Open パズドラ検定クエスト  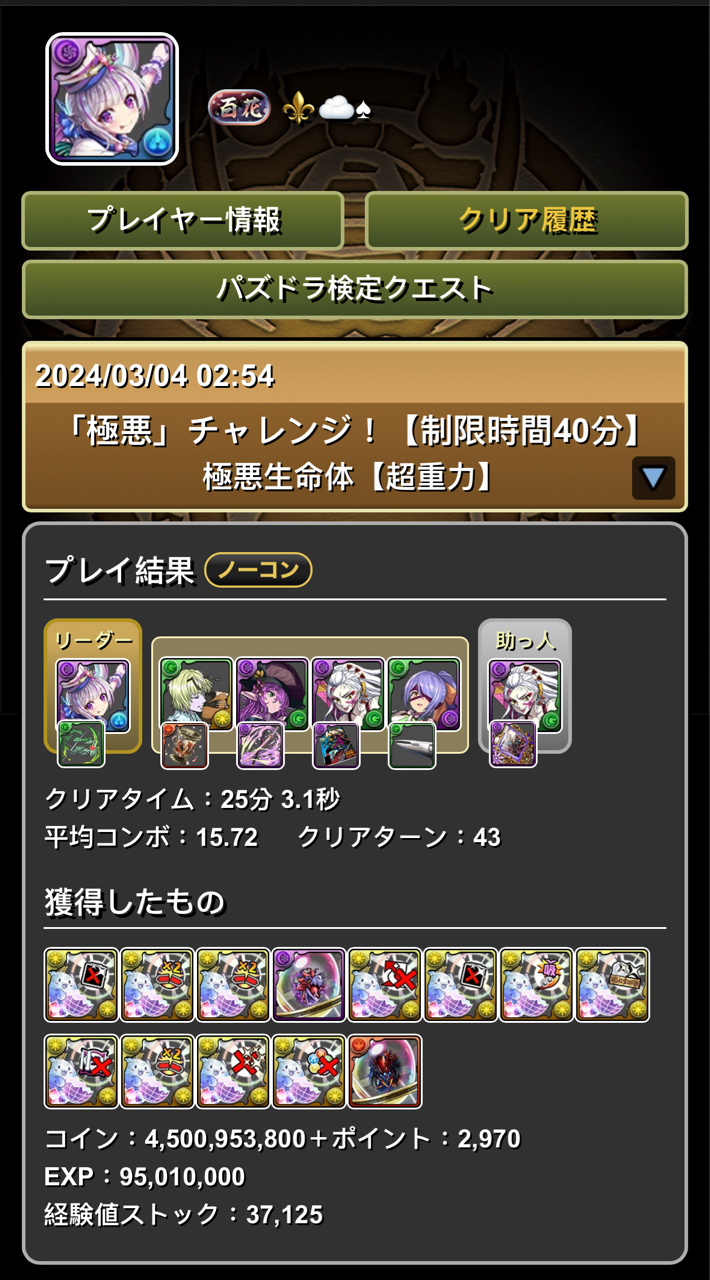355,290
